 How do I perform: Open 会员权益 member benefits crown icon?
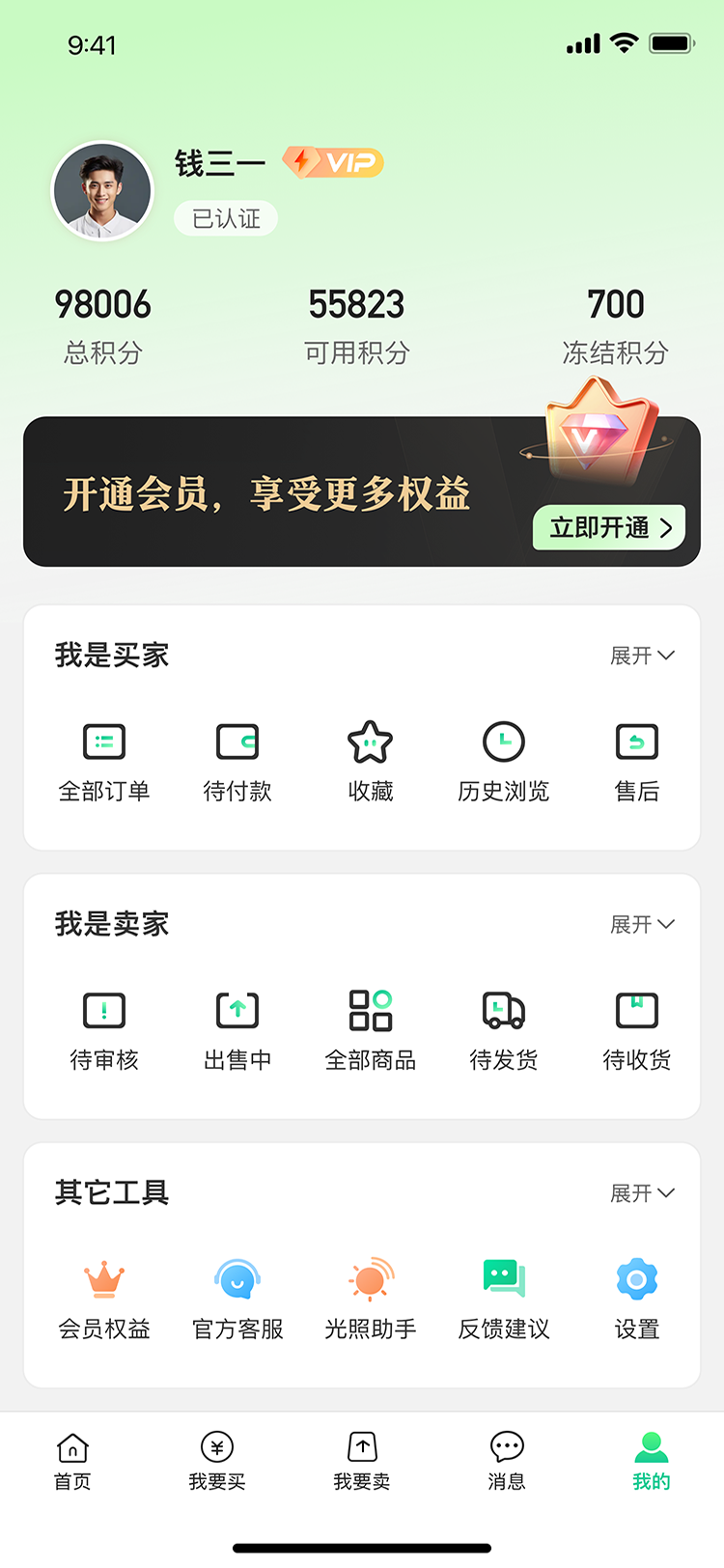(104, 1278)
